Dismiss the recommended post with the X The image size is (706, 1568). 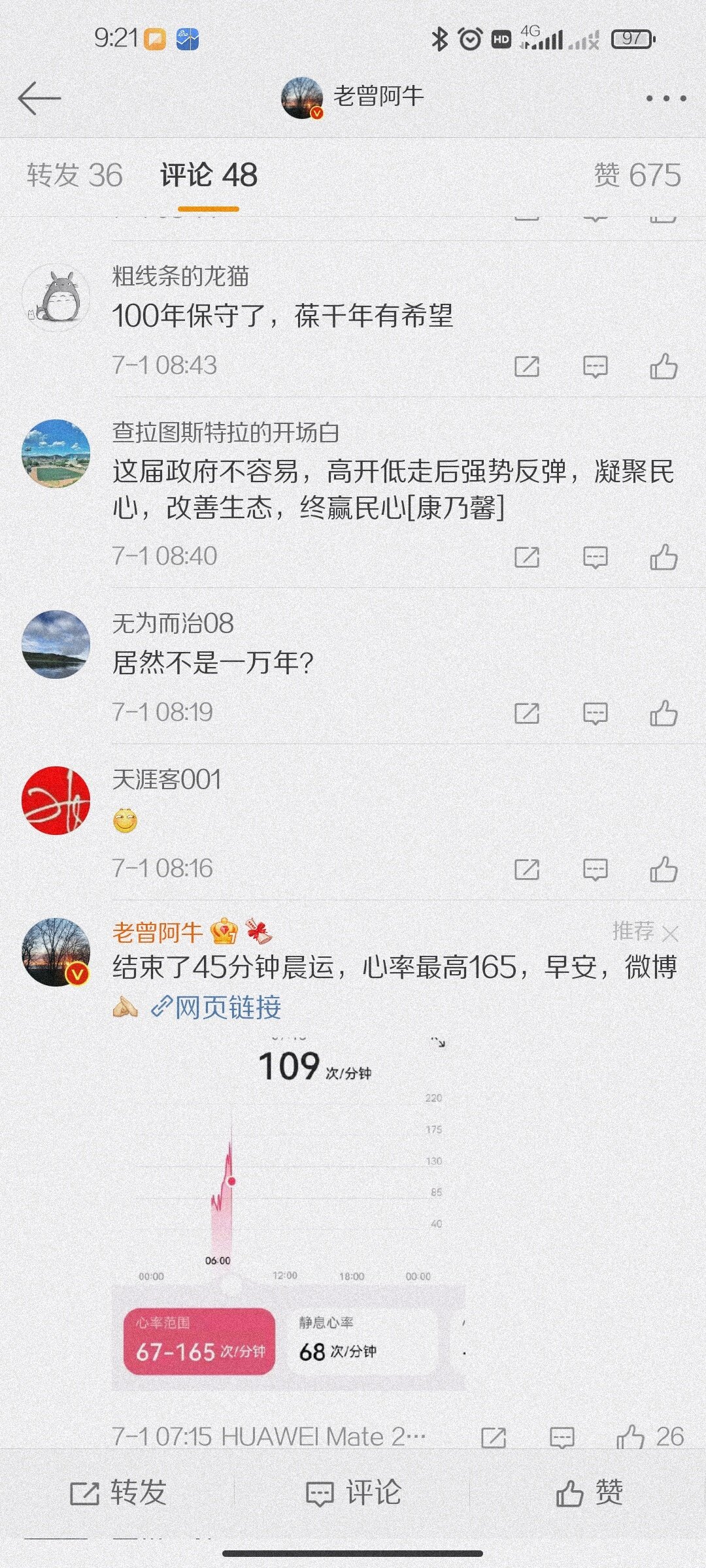pyautogui.click(x=670, y=934)
